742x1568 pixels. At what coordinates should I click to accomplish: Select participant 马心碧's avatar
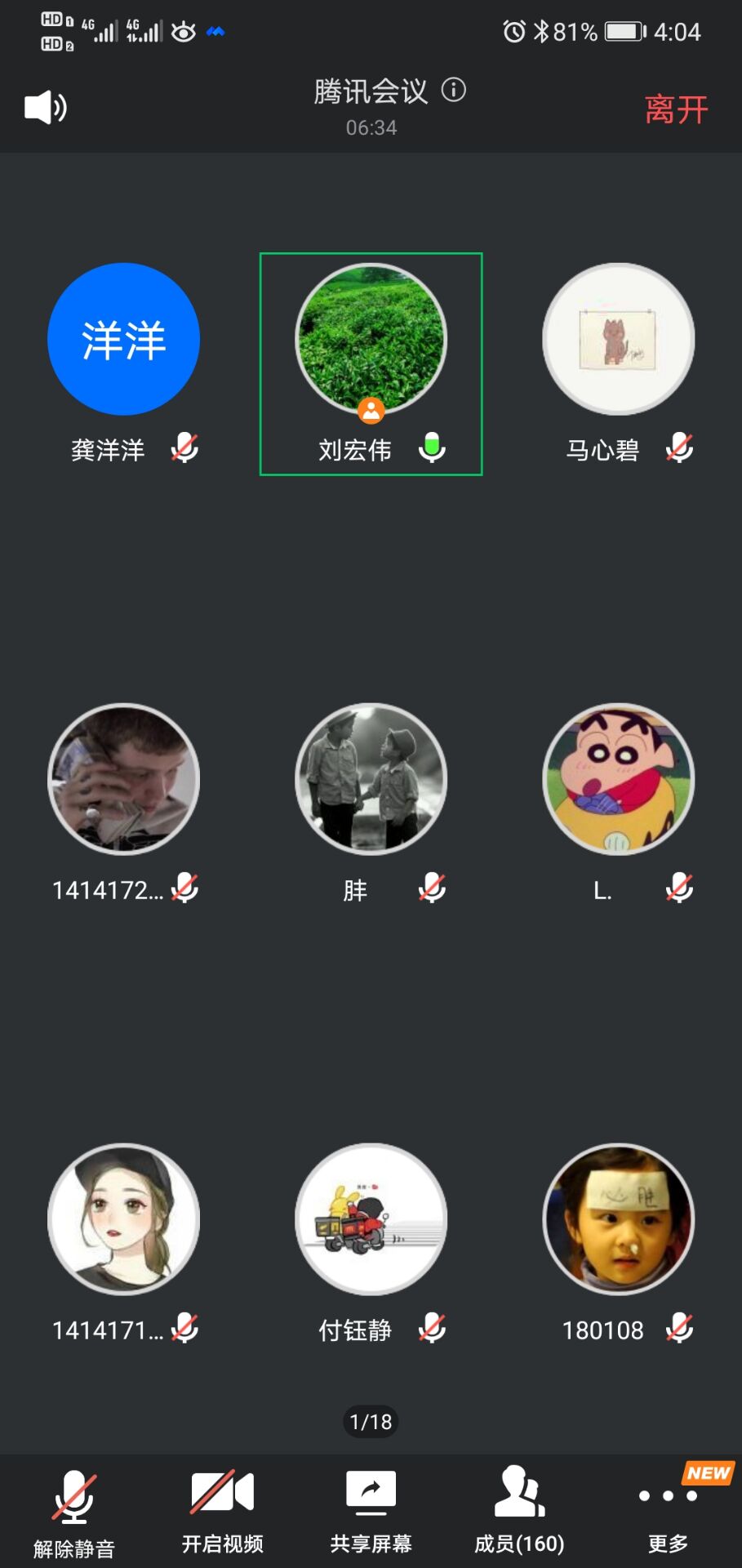coord(619,339)
